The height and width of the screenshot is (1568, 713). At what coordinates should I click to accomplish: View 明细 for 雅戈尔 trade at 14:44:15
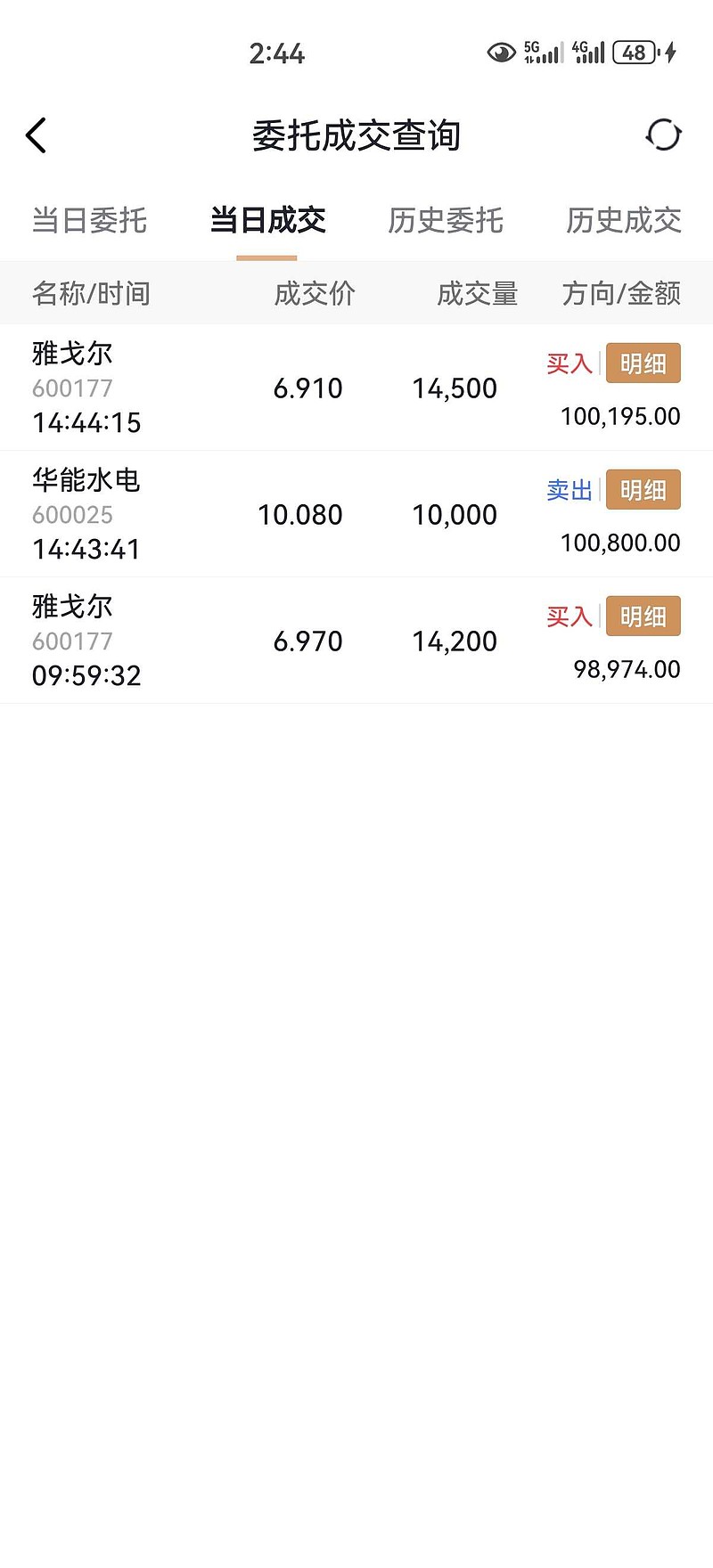(x=643, y=363)
